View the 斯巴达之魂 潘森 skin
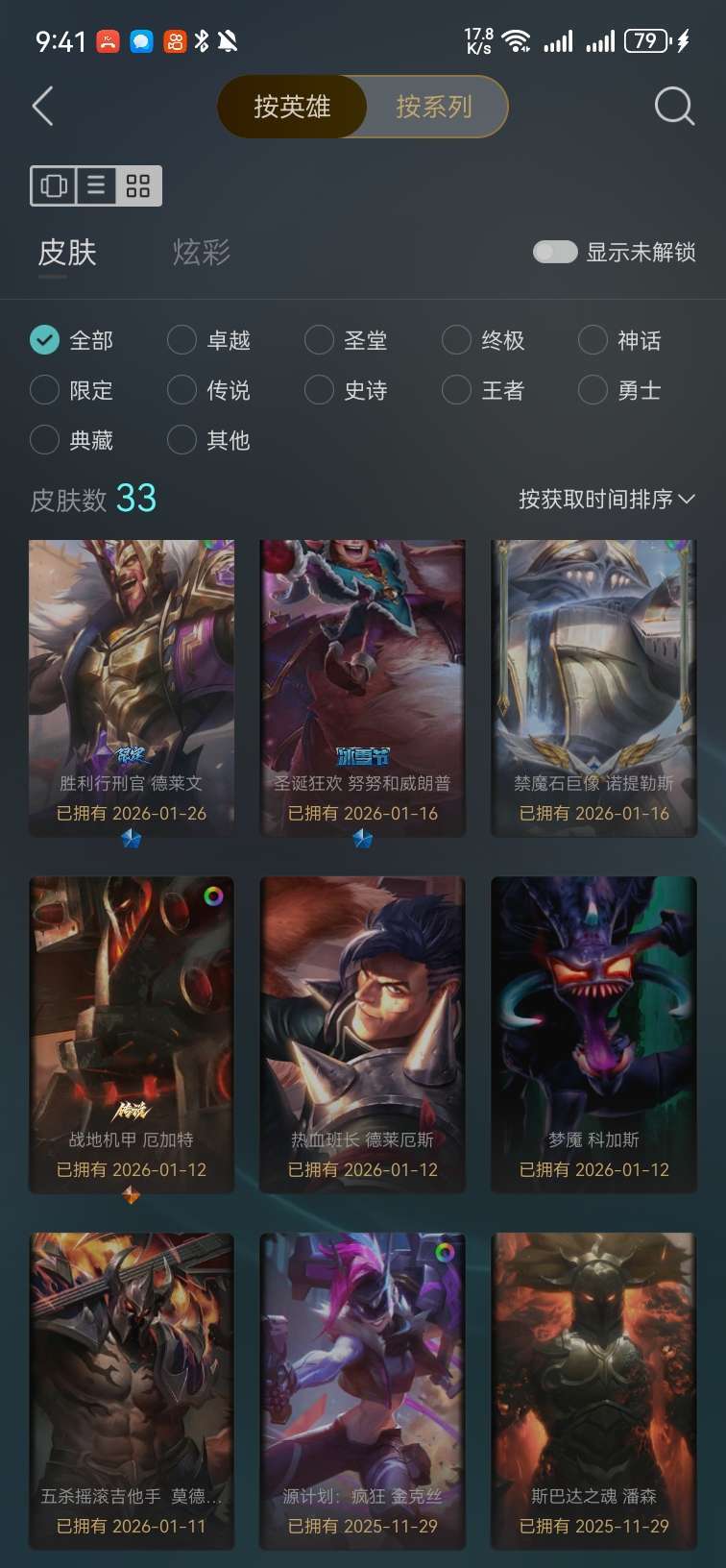This screenshot has width=726, height=1568. coord(593,1391)
